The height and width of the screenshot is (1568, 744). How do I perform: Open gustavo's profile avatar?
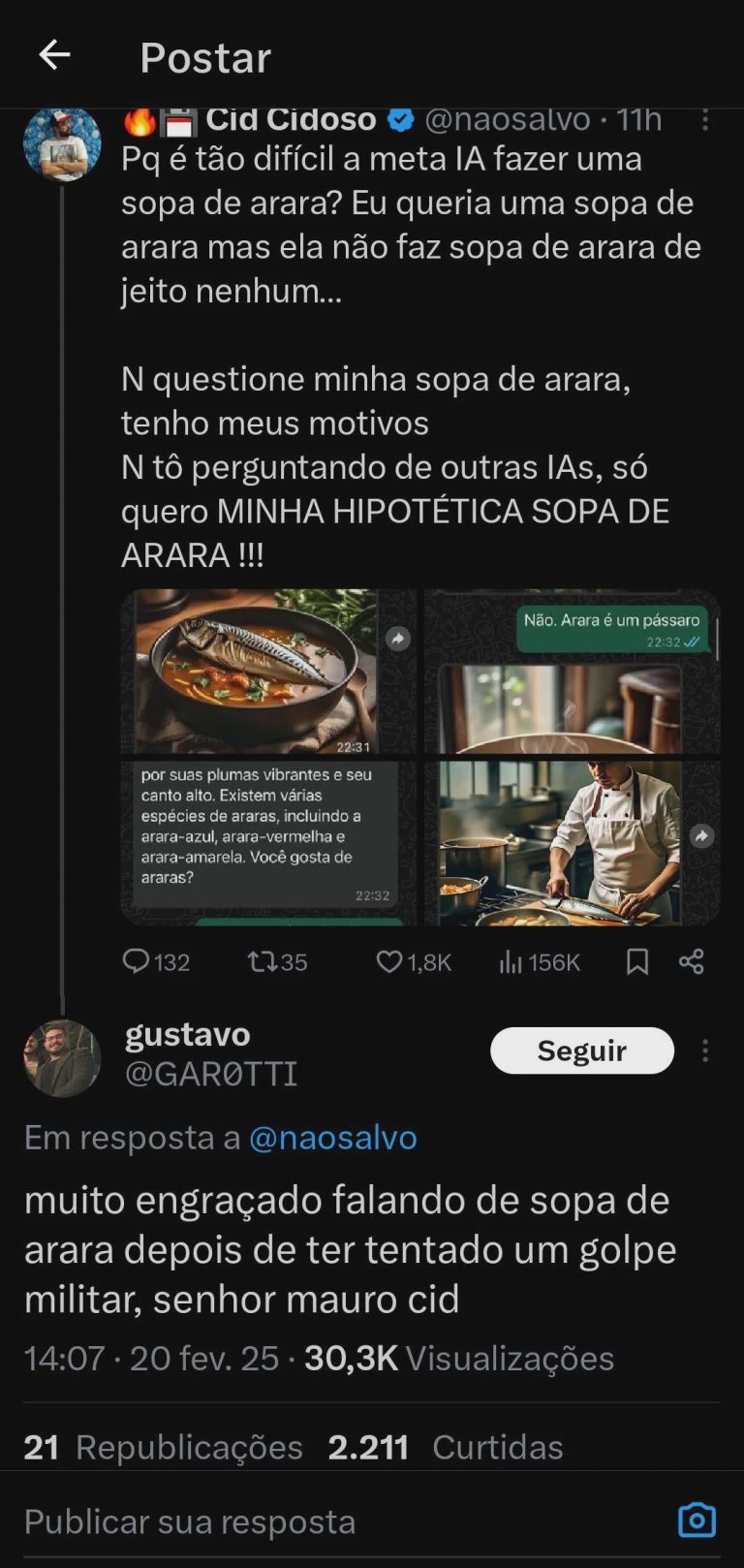[x=62, y=1058]
